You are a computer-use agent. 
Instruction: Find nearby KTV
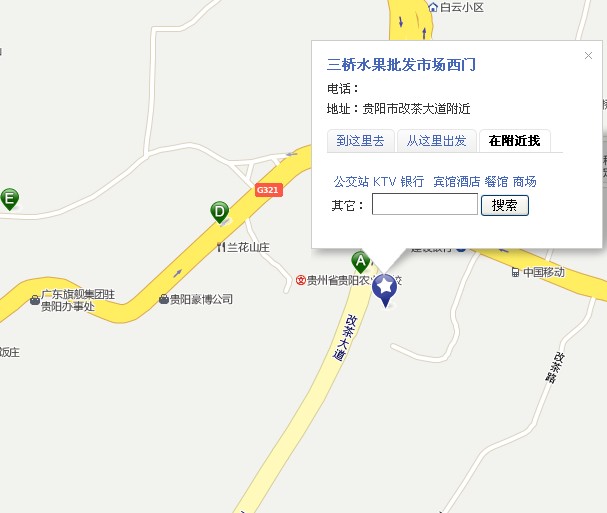(x=385, y=182)
